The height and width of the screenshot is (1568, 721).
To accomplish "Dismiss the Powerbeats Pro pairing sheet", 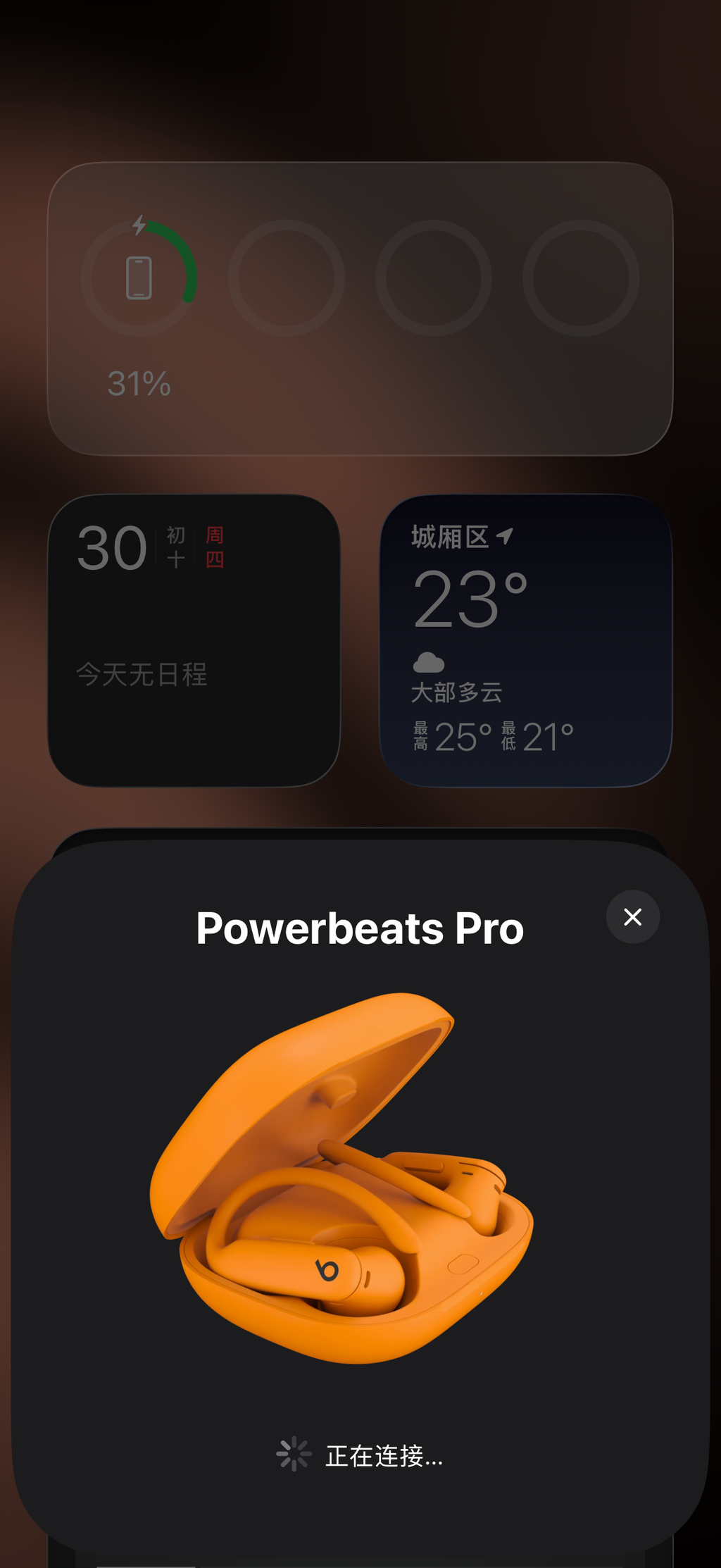I will (632, 916).
